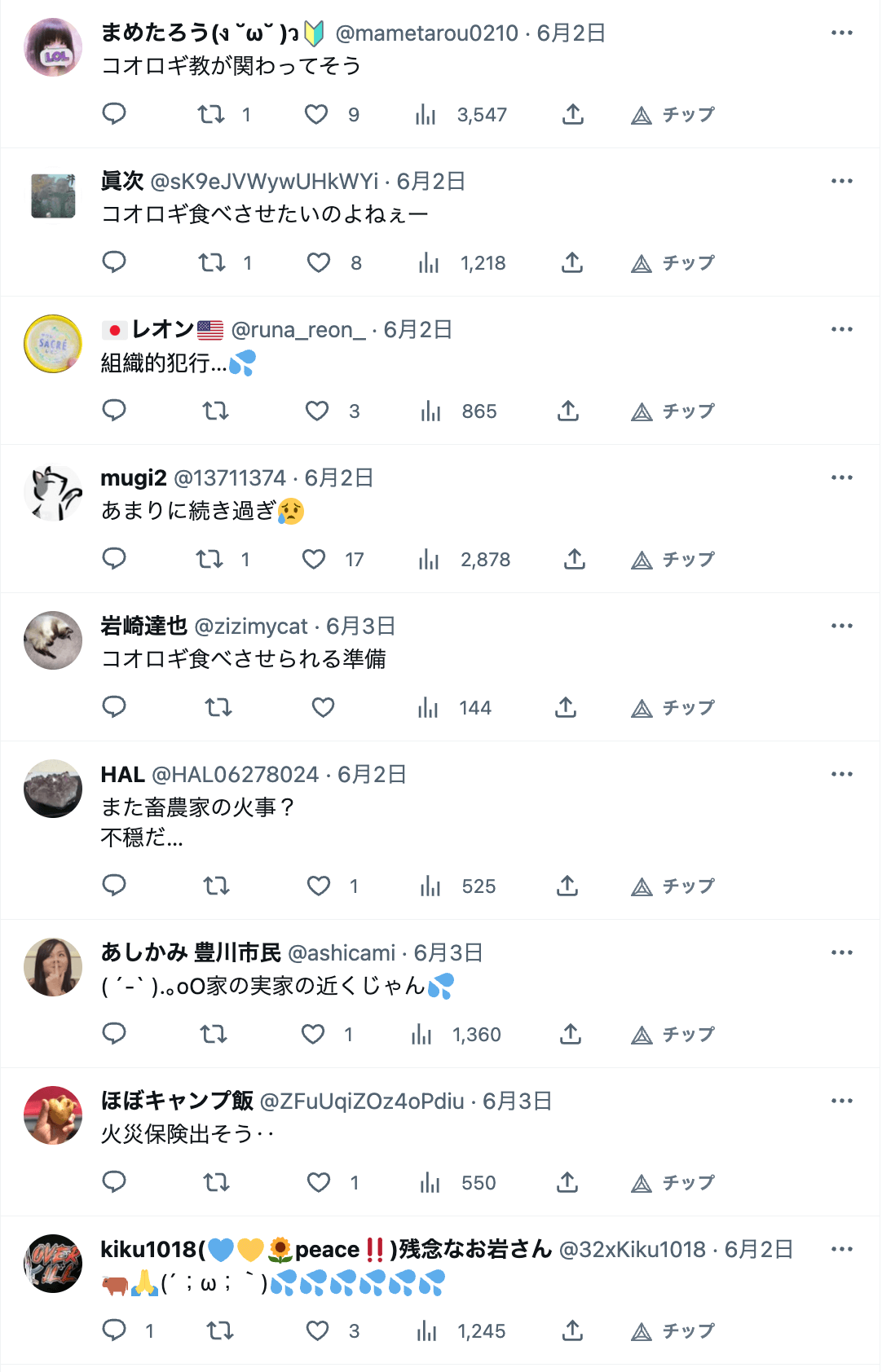Like mugi2's あまりに続き過ぎ tweet
Image resolution: width=882 pixels, height=1372 pixels.
pyautogui.click(x=314, y=559)
